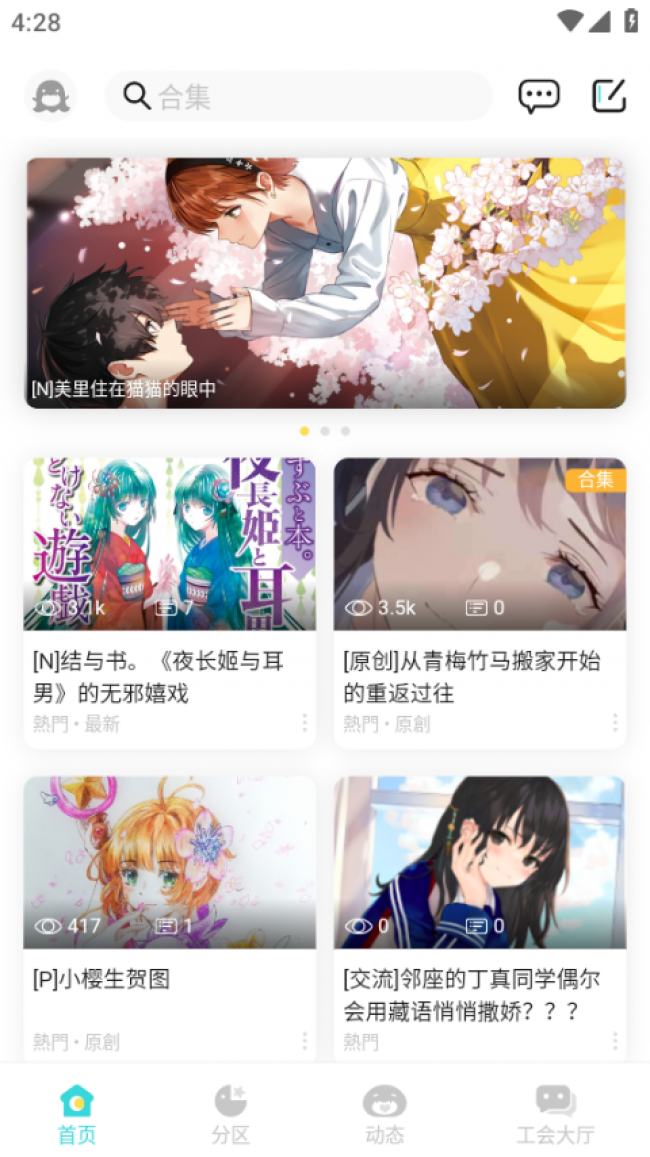This screenshot has height=1157, width=650.
Task: Open more options on the 结与书 card
Action: [x=304, y=722]
